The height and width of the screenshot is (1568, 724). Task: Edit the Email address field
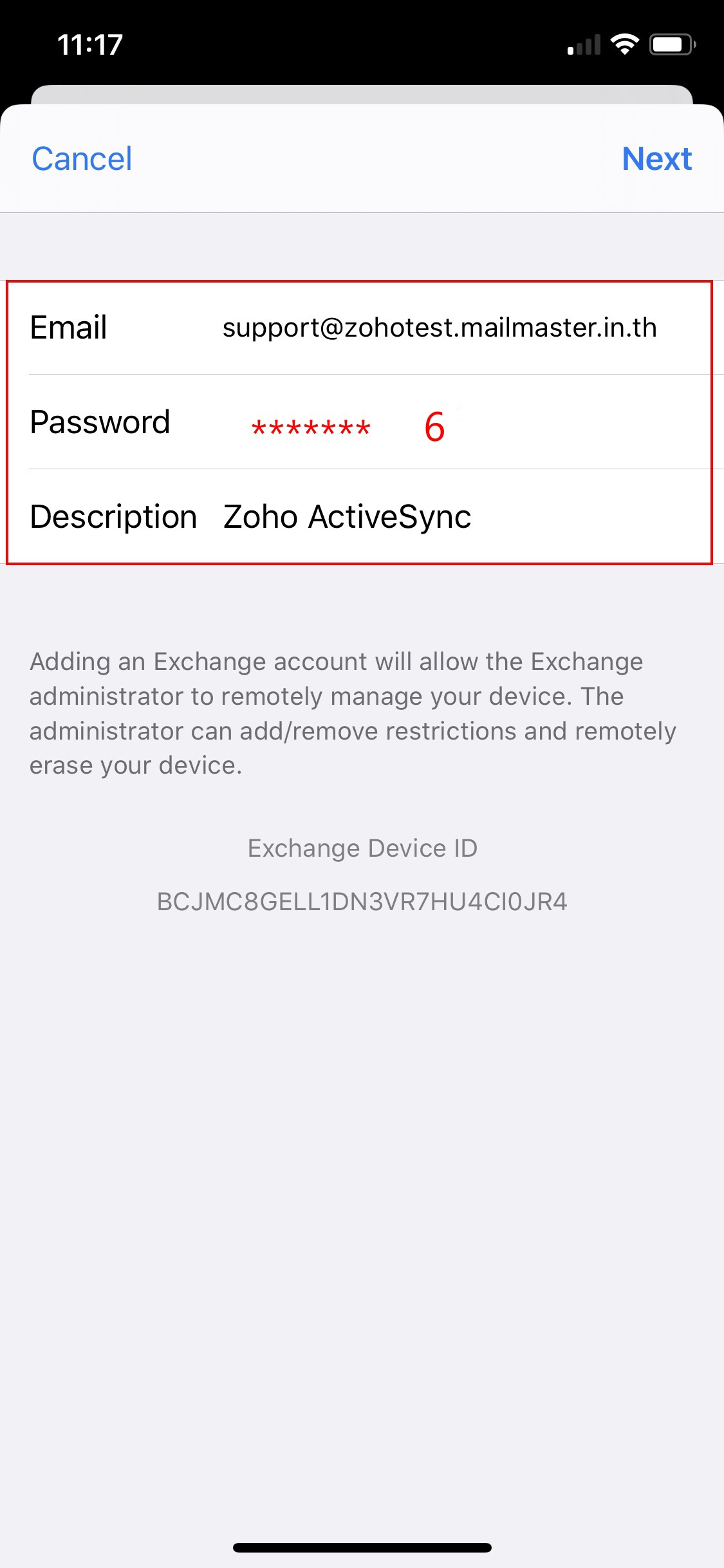439,328
